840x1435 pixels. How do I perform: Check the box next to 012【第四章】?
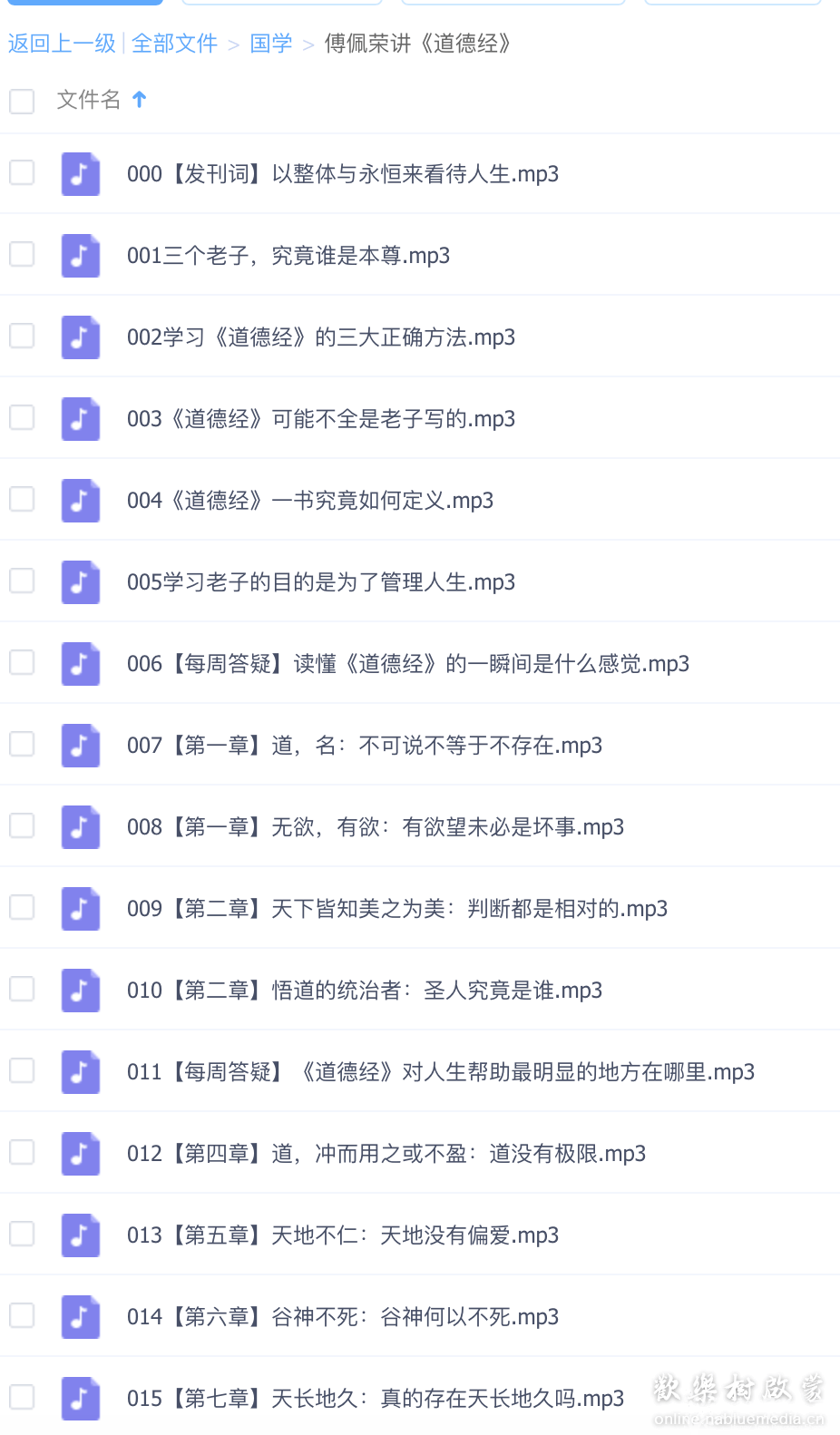[x=21, y=1152]
